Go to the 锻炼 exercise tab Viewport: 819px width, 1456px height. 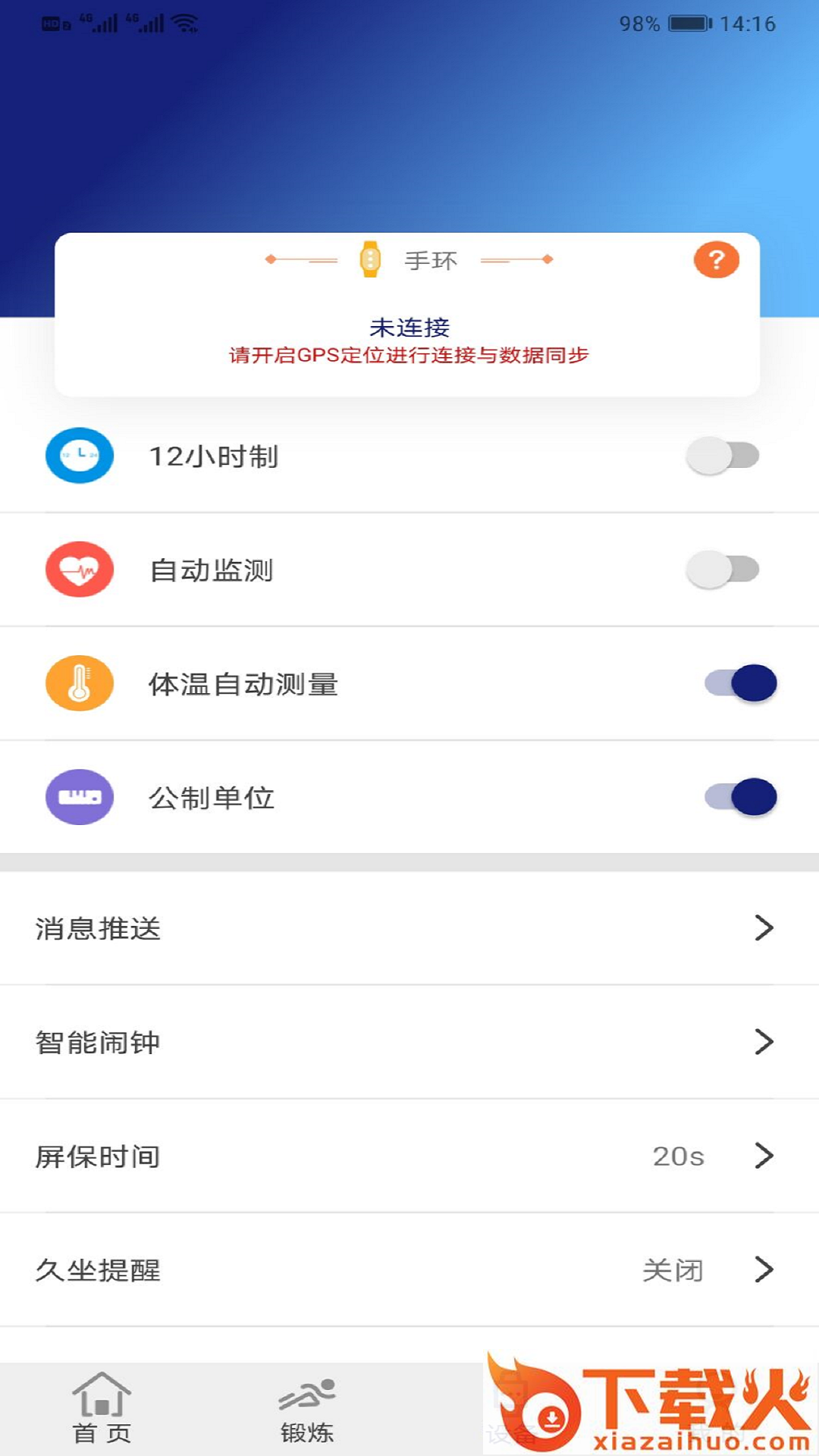pos(307,1408)
